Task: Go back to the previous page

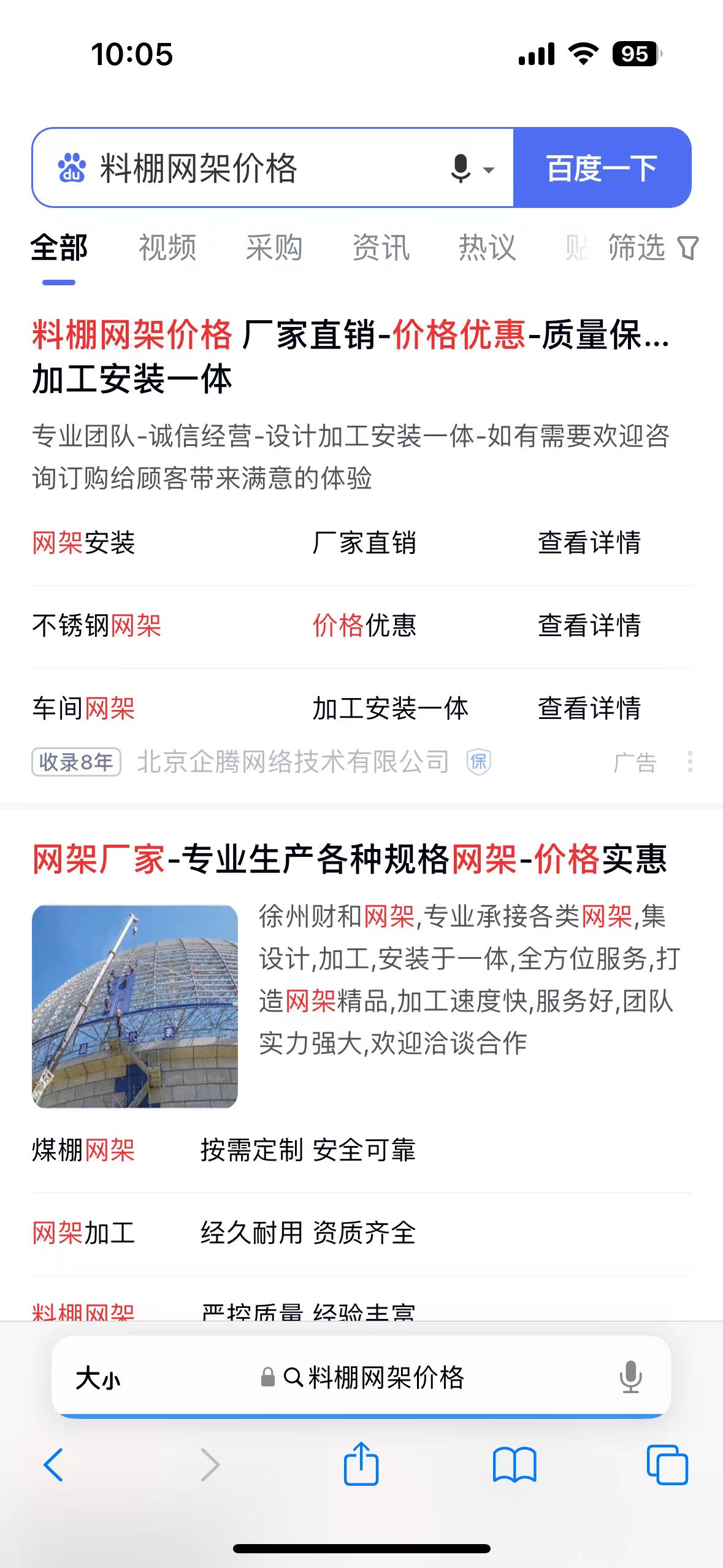Action: coord(54,1465)
